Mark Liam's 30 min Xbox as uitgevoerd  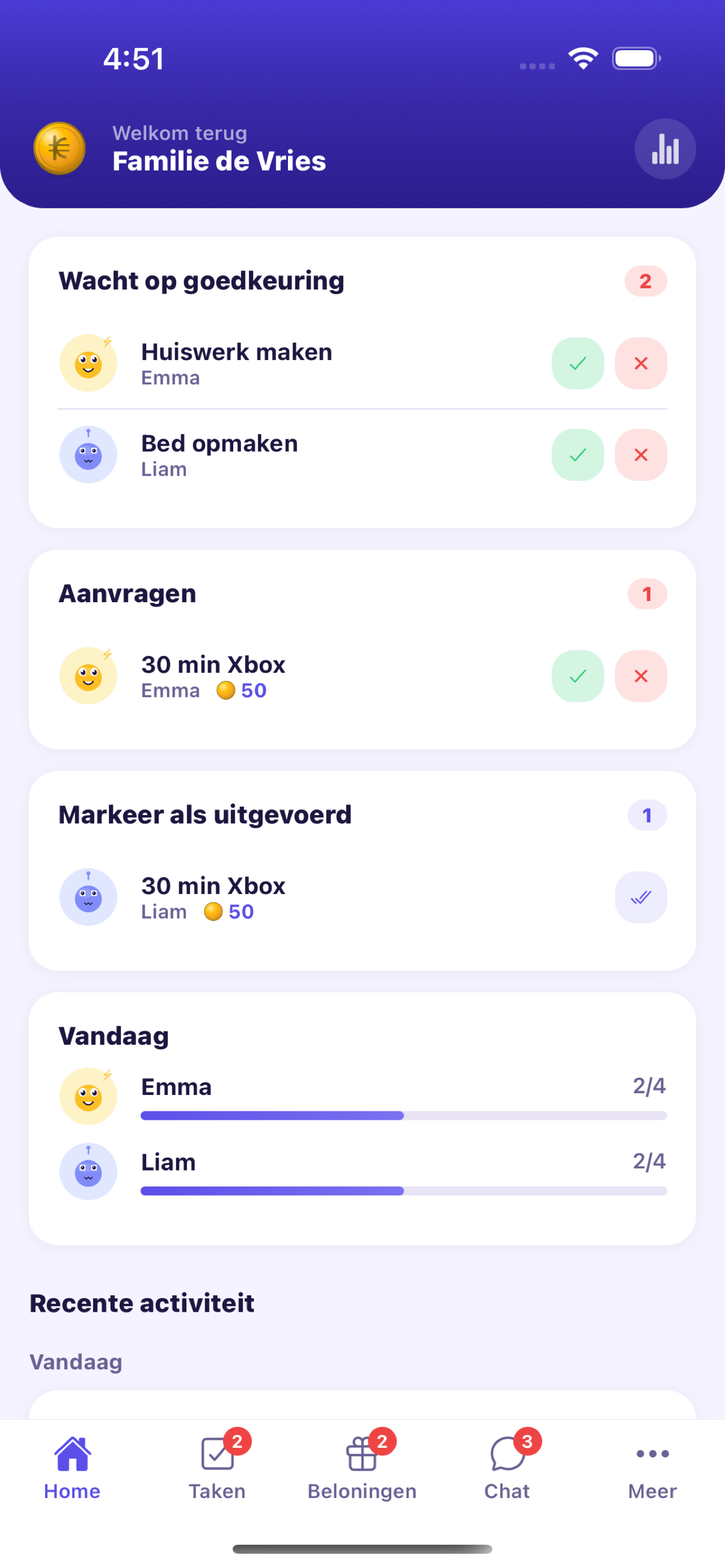(640, 897)
